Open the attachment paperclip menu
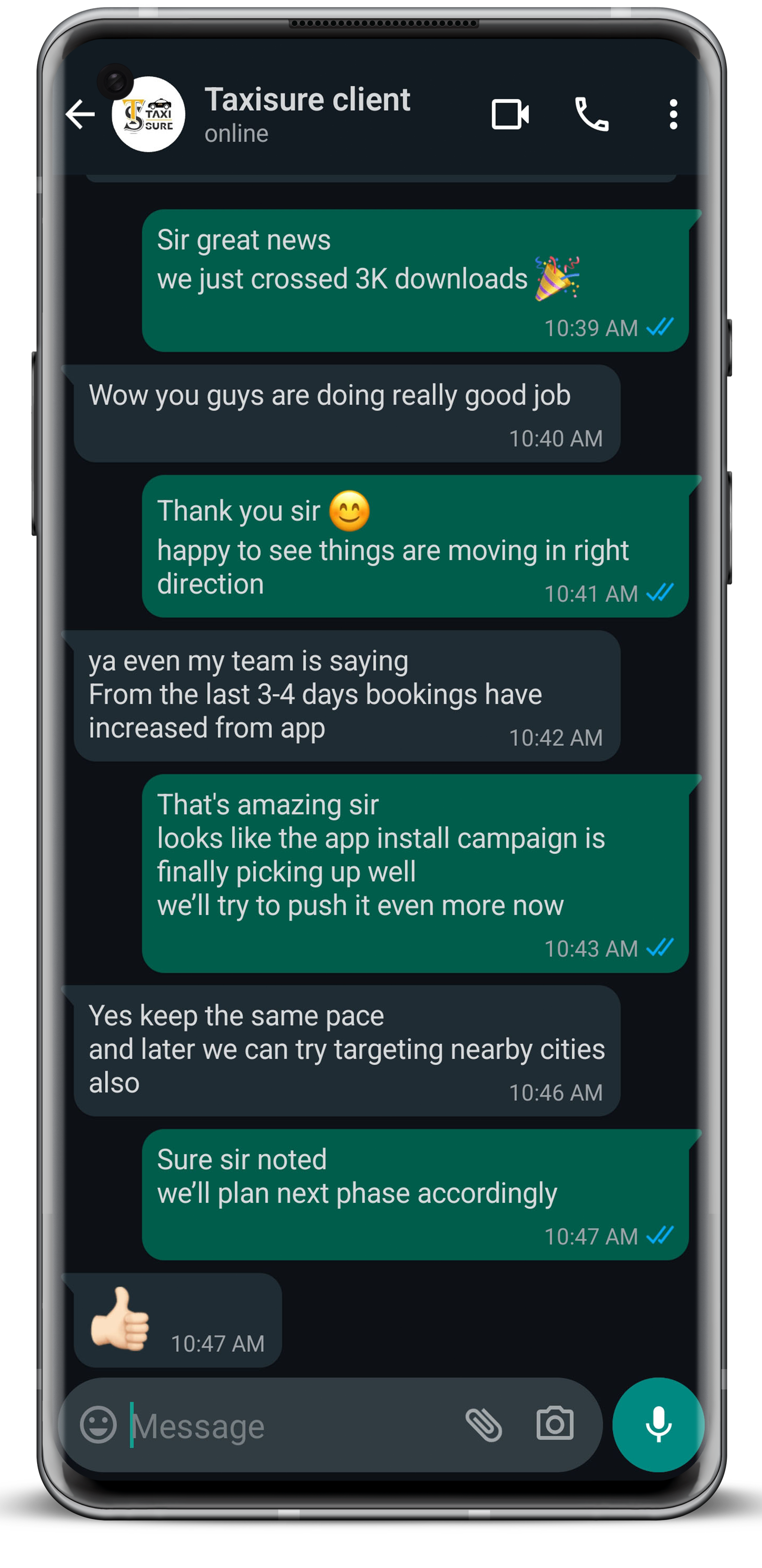The image size is (762, 1568). (x=484, y=1425)
